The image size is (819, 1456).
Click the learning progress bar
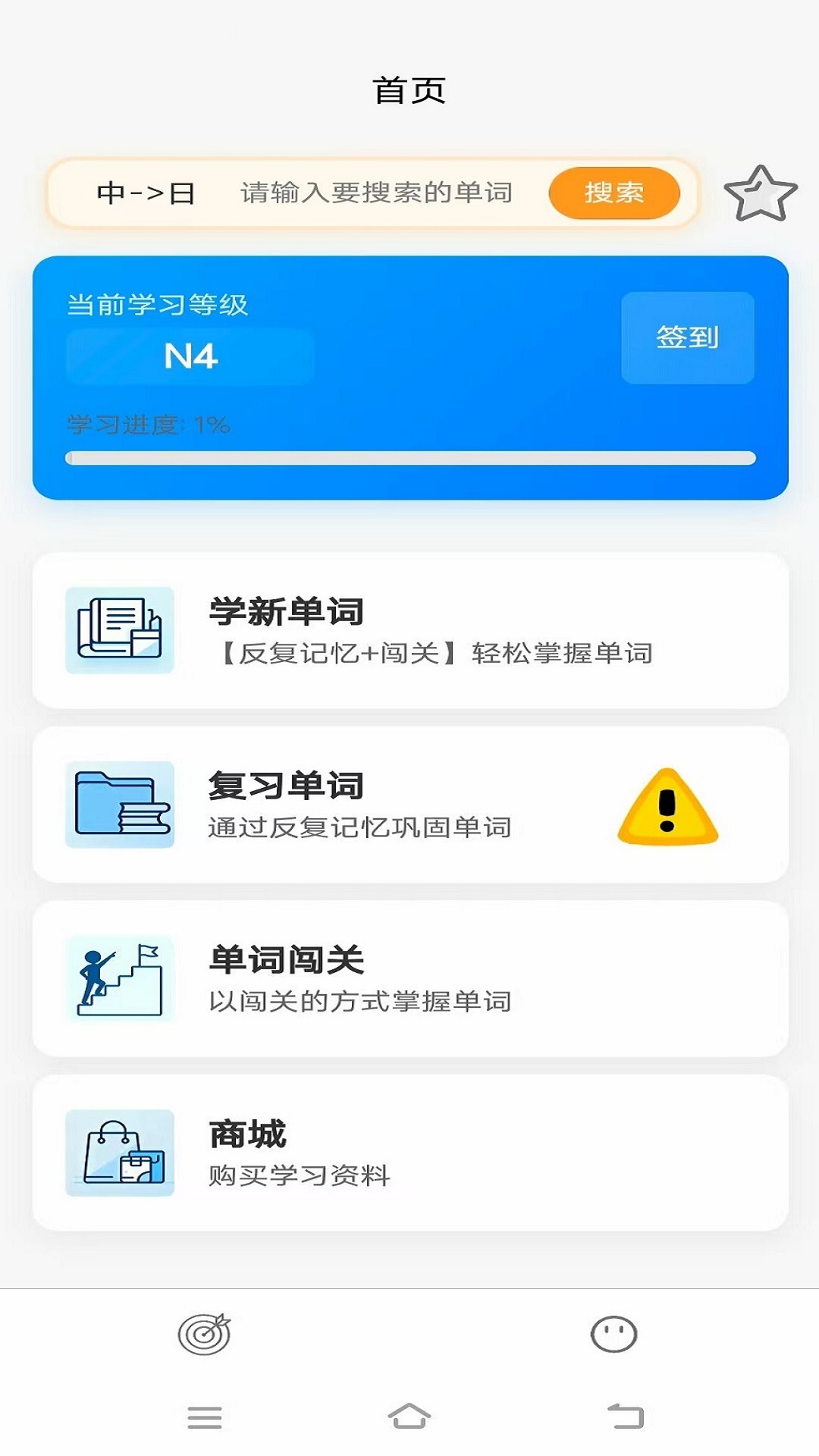point(409,455)
